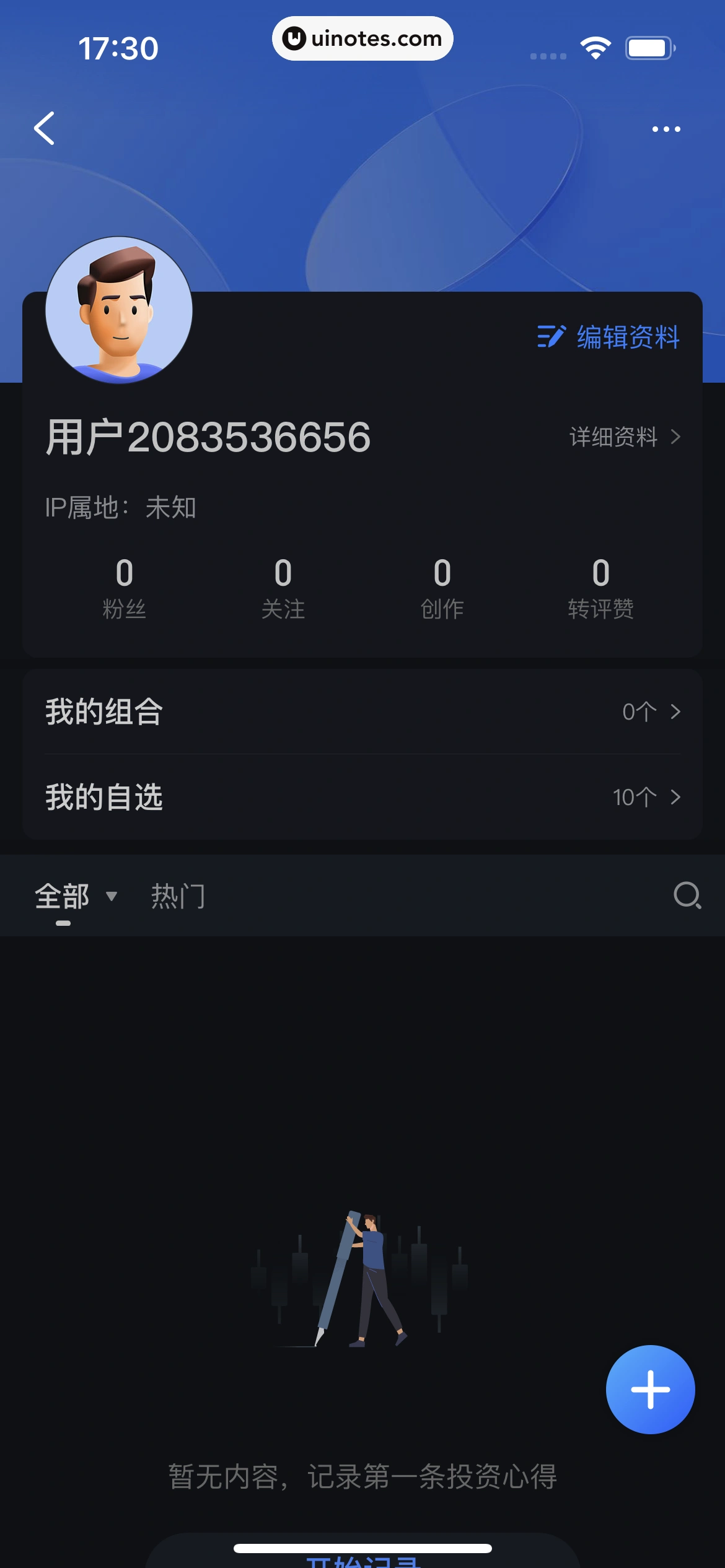725x1568 pixels.
Task: Click the username 用户2083536656
Action: (207, 436)
